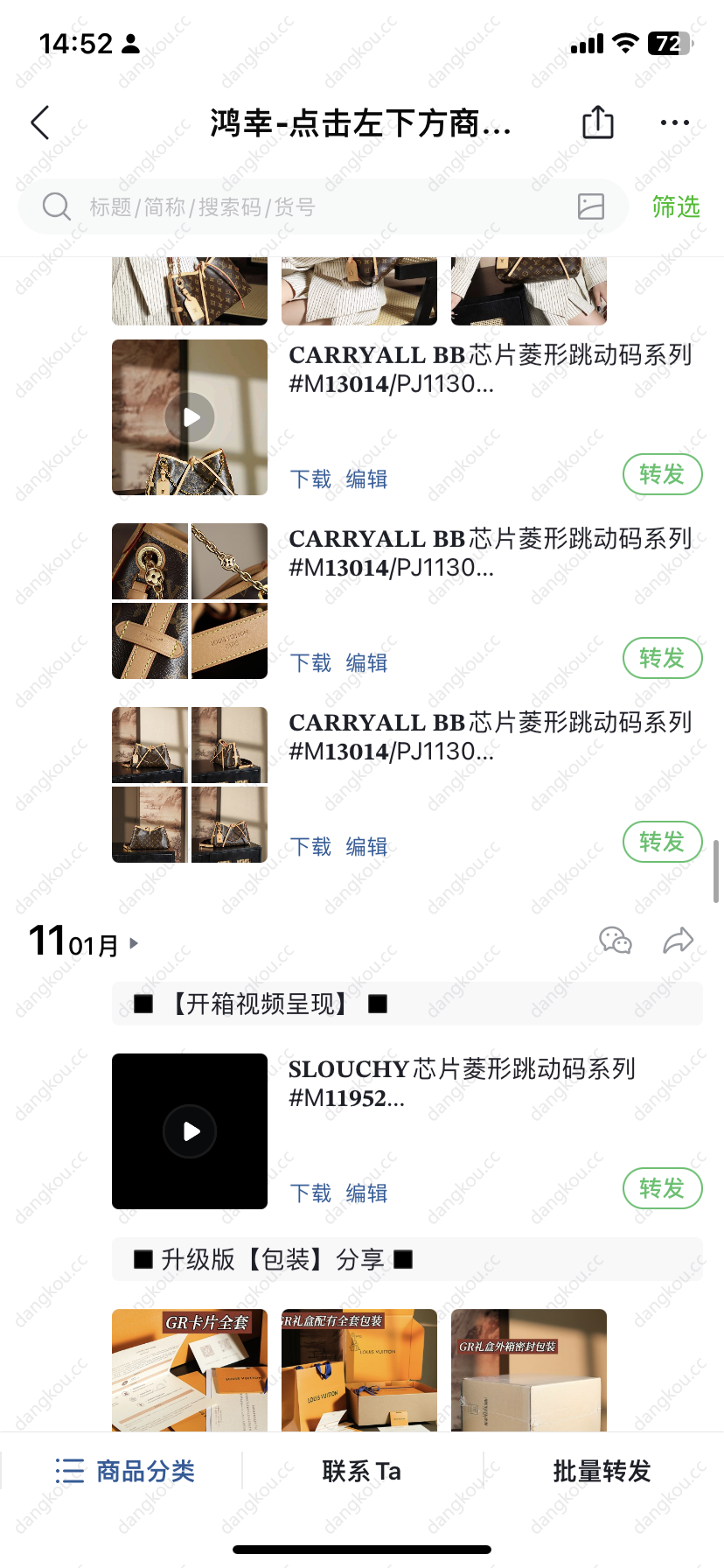
Task: Play the CARRYALL BB video thumbnail
Action: coord(190,417)
